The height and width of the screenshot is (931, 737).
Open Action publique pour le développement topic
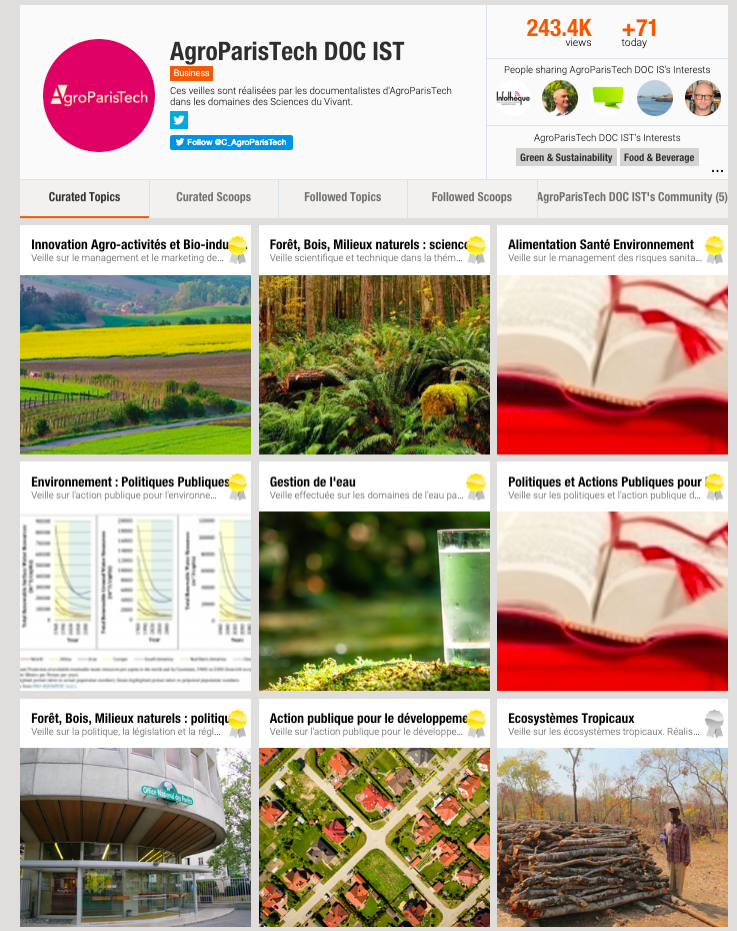(x=367, y=718)
